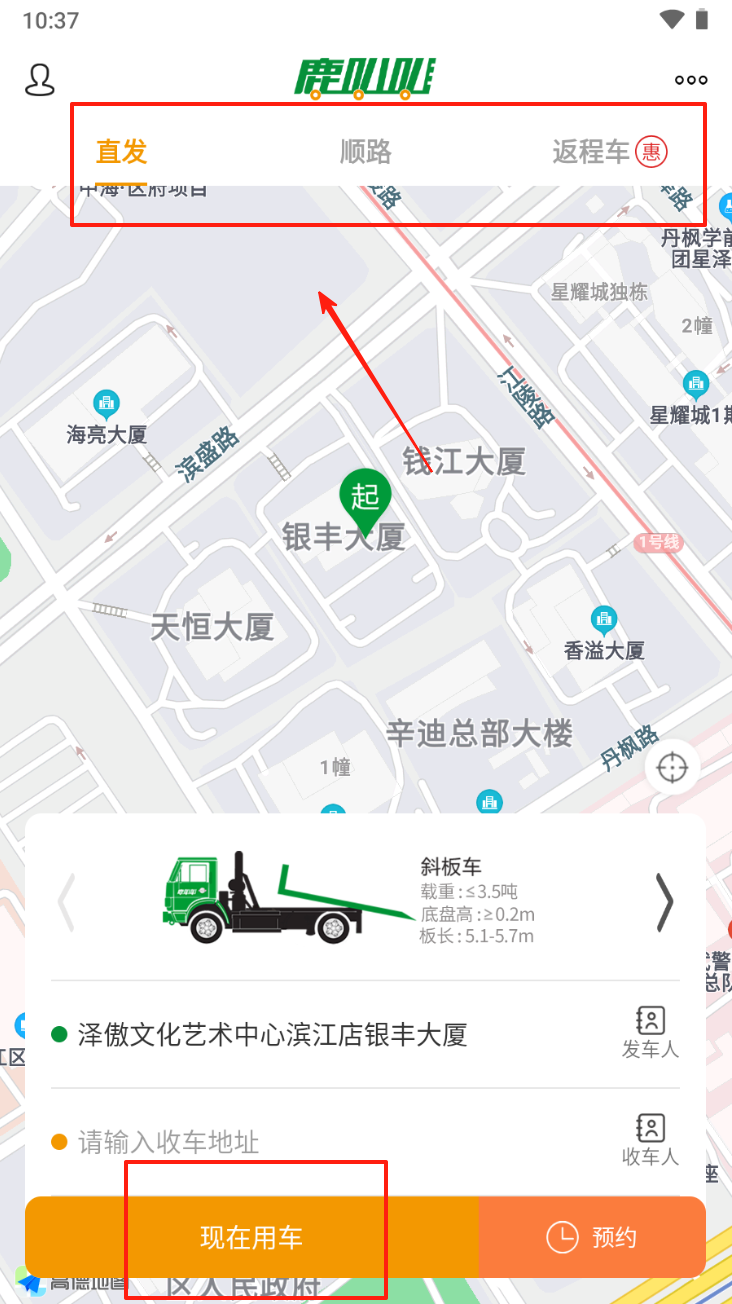Tap the green 起 start marker
The width and height of the screenshot is (732, 1304).
[365, 497]
